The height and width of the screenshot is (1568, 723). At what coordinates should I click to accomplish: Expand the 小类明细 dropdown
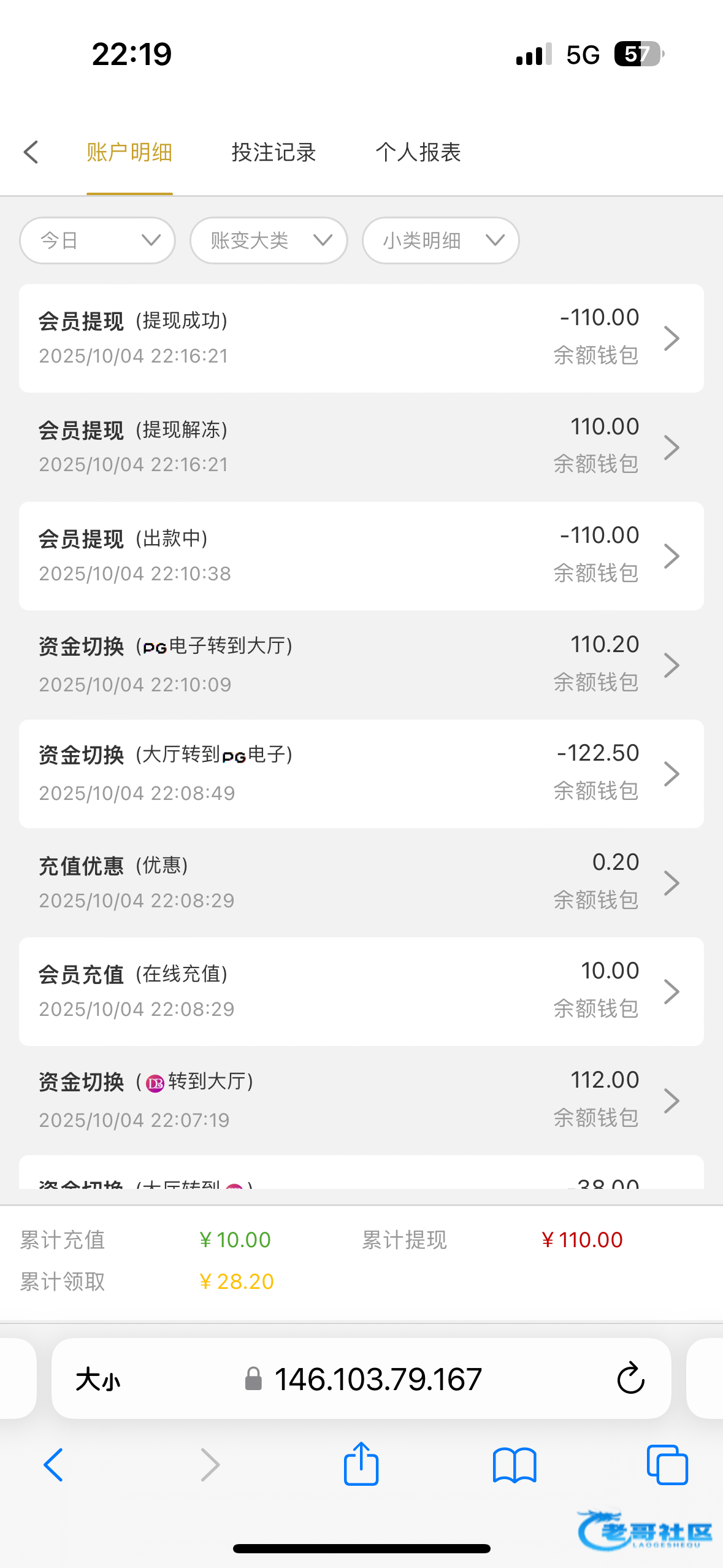[x=441, y=240]
